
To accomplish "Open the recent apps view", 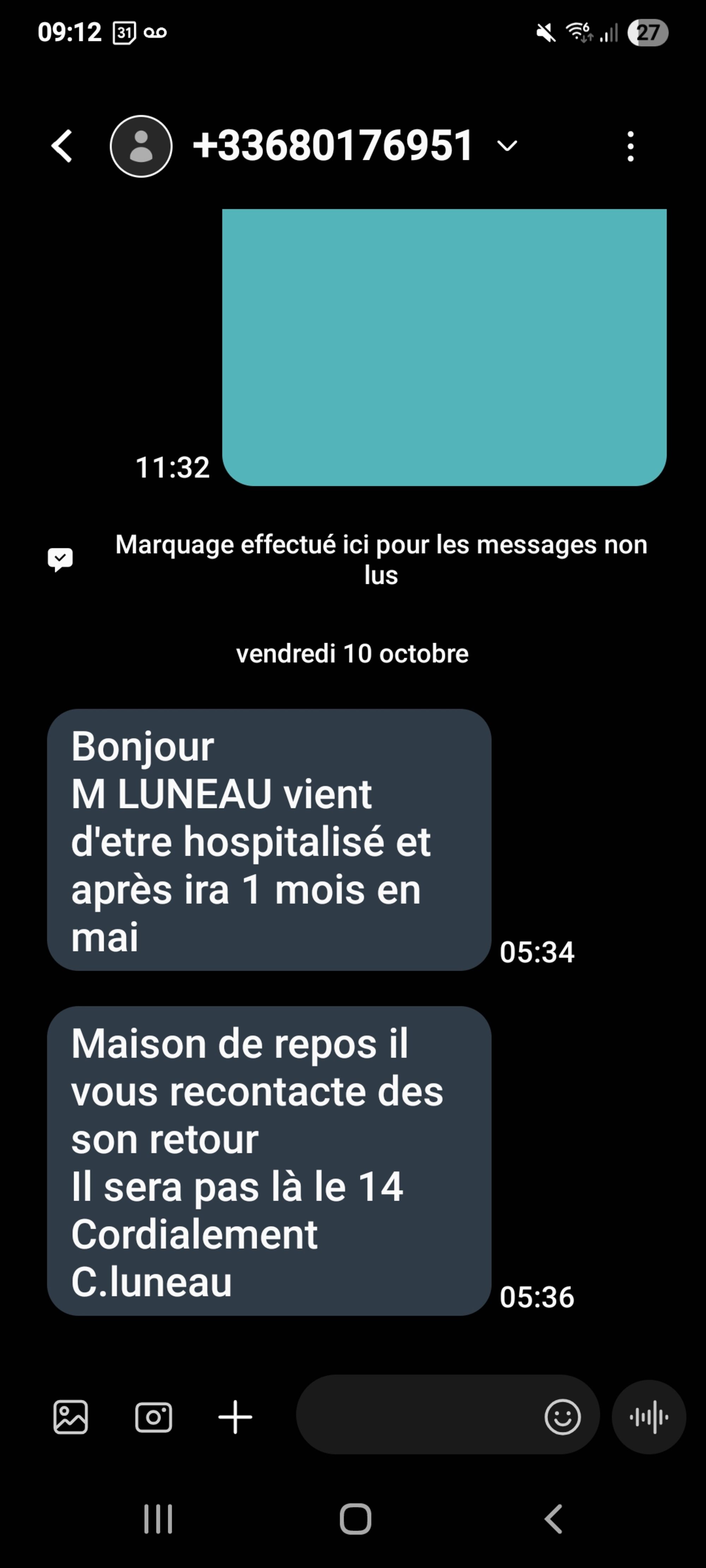I will click(x=158, y=1519).
